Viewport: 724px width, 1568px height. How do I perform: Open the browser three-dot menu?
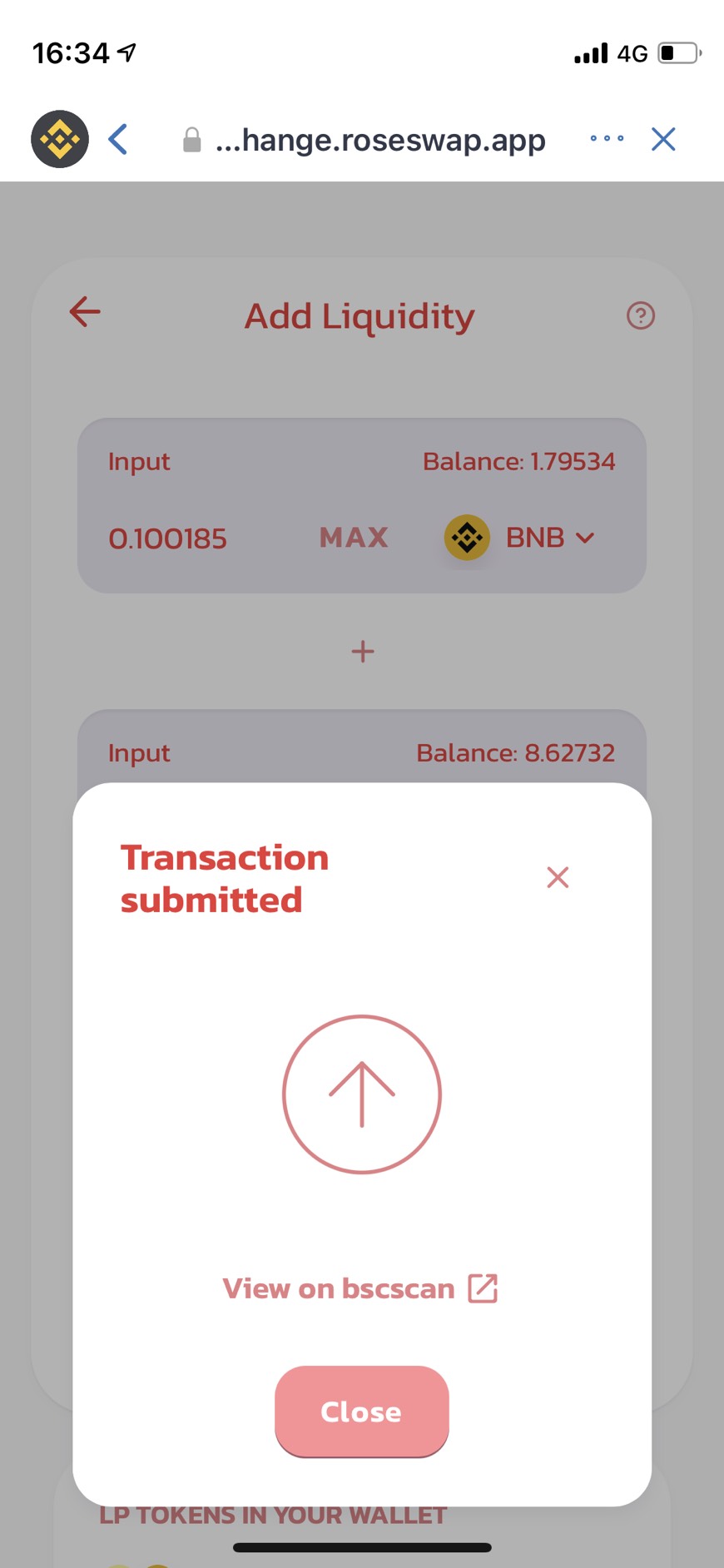click(x=607, y=138)
